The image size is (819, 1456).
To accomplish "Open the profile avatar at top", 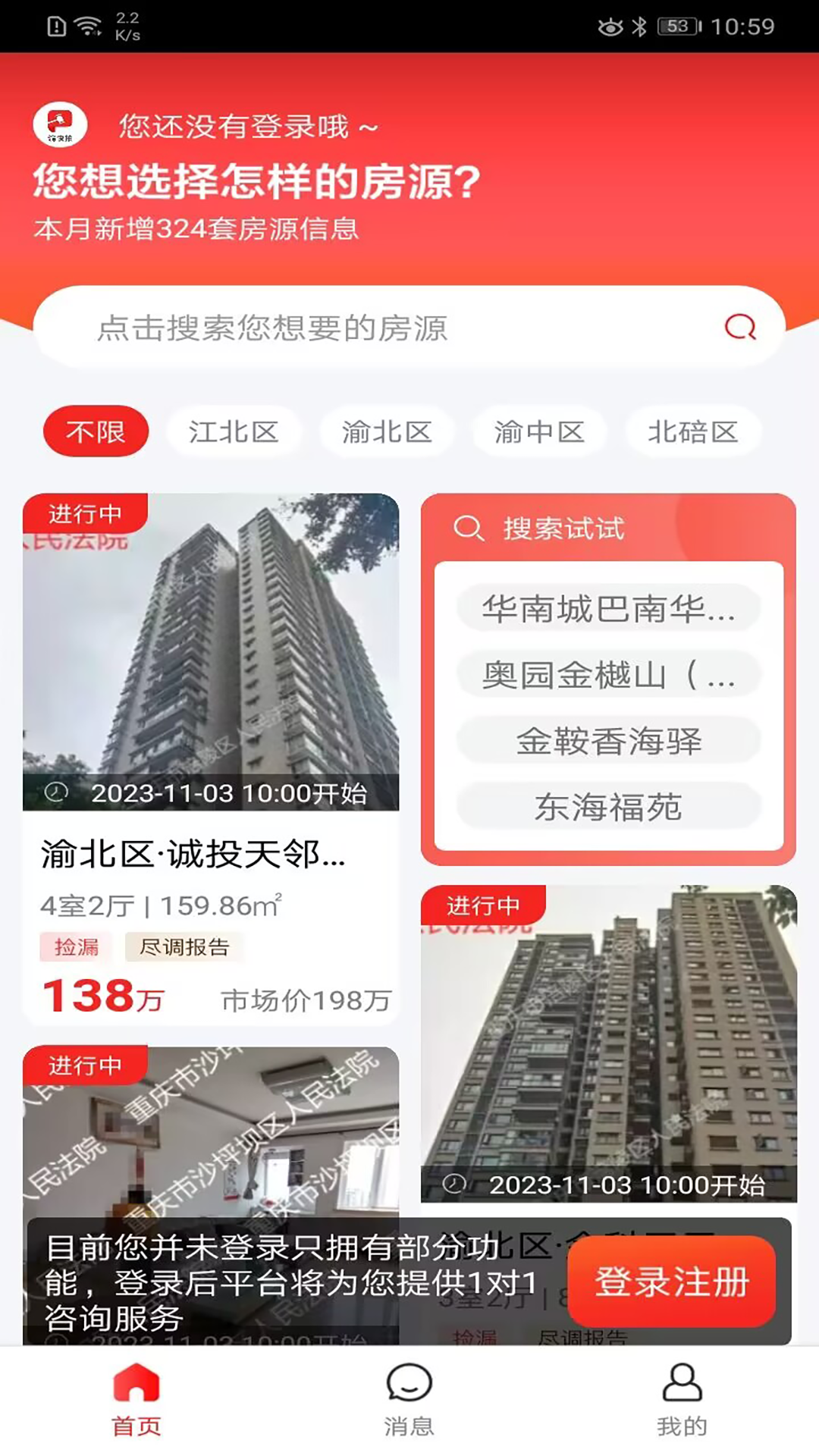I will pos(60,124).
